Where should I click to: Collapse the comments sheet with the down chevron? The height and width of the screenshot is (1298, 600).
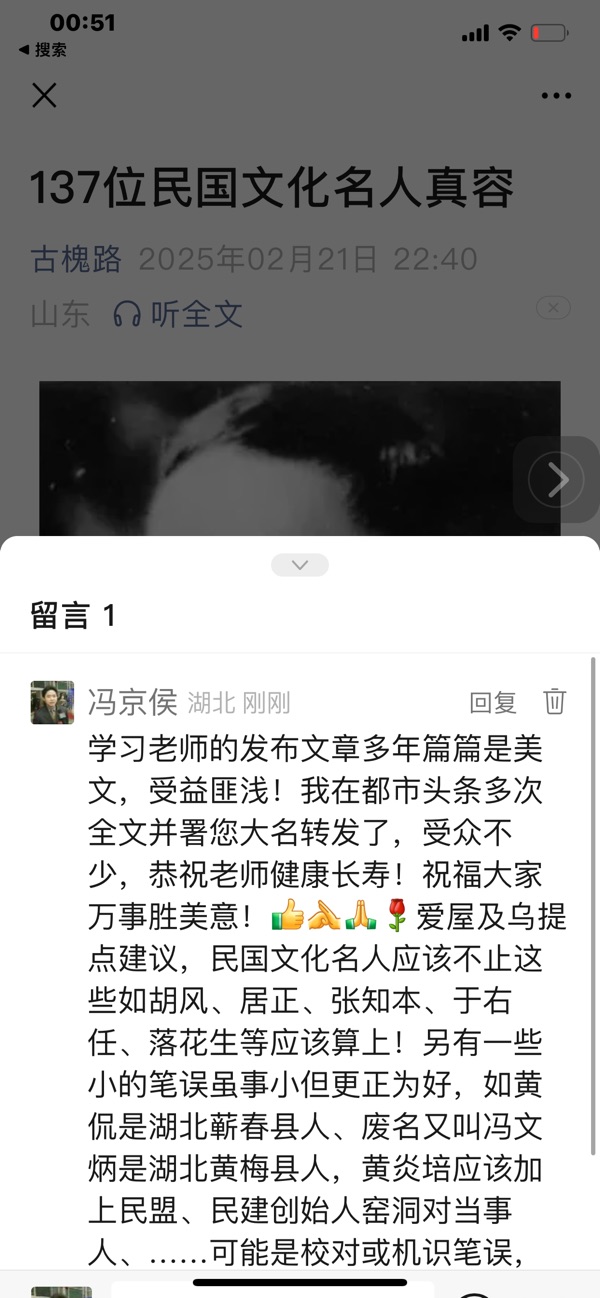(x=300, y=565)
